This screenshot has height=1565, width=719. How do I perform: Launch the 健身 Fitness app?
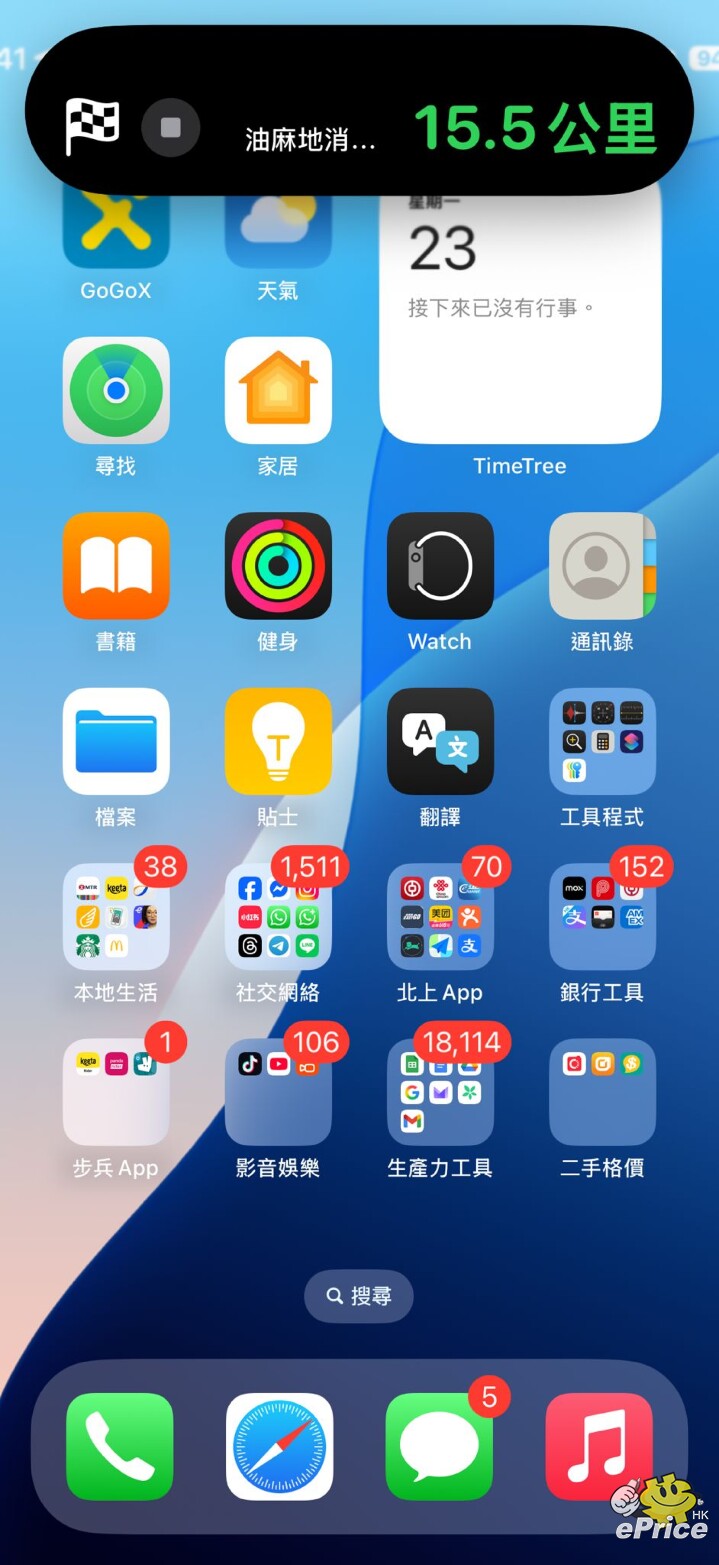coord(278,566)
